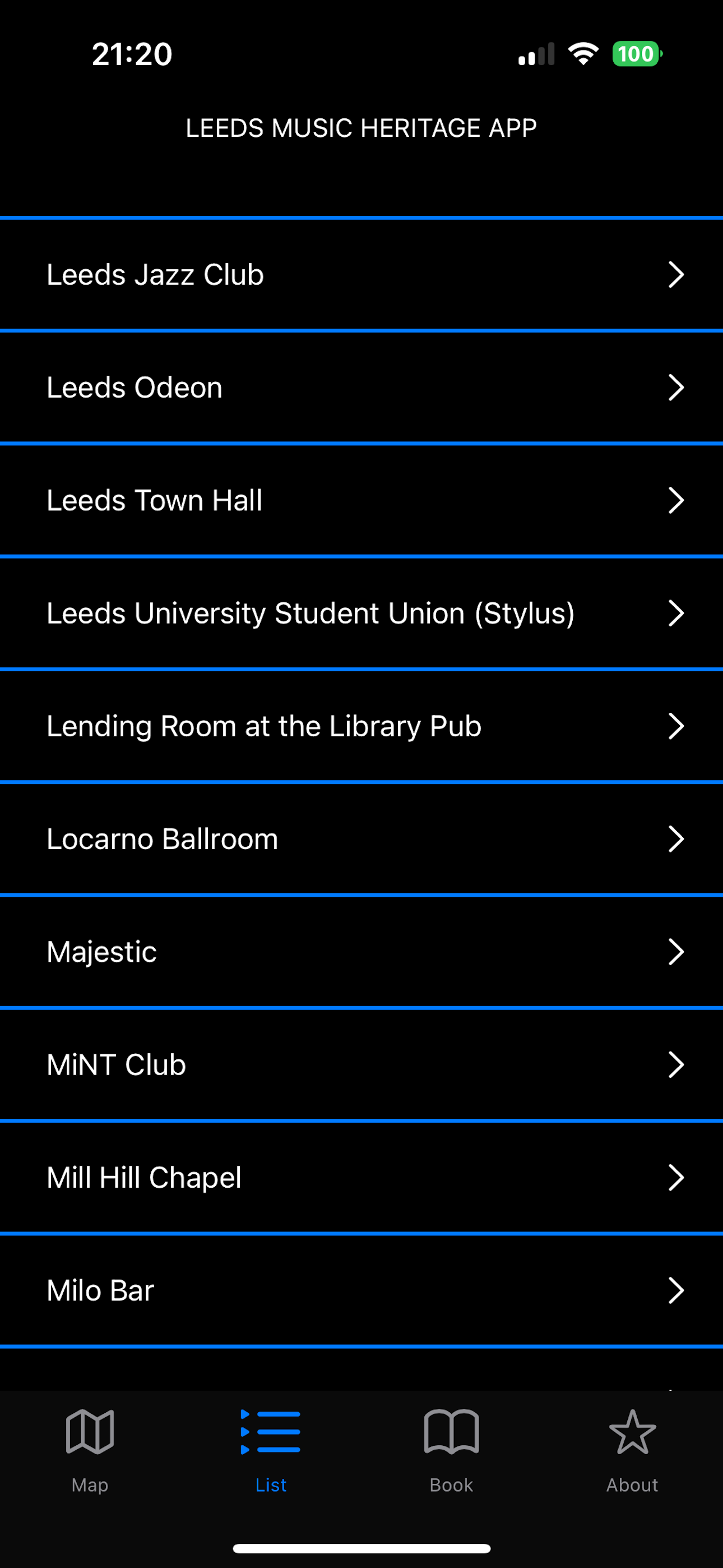Open the Locarno Ballroom venue

tap(361, 839)
